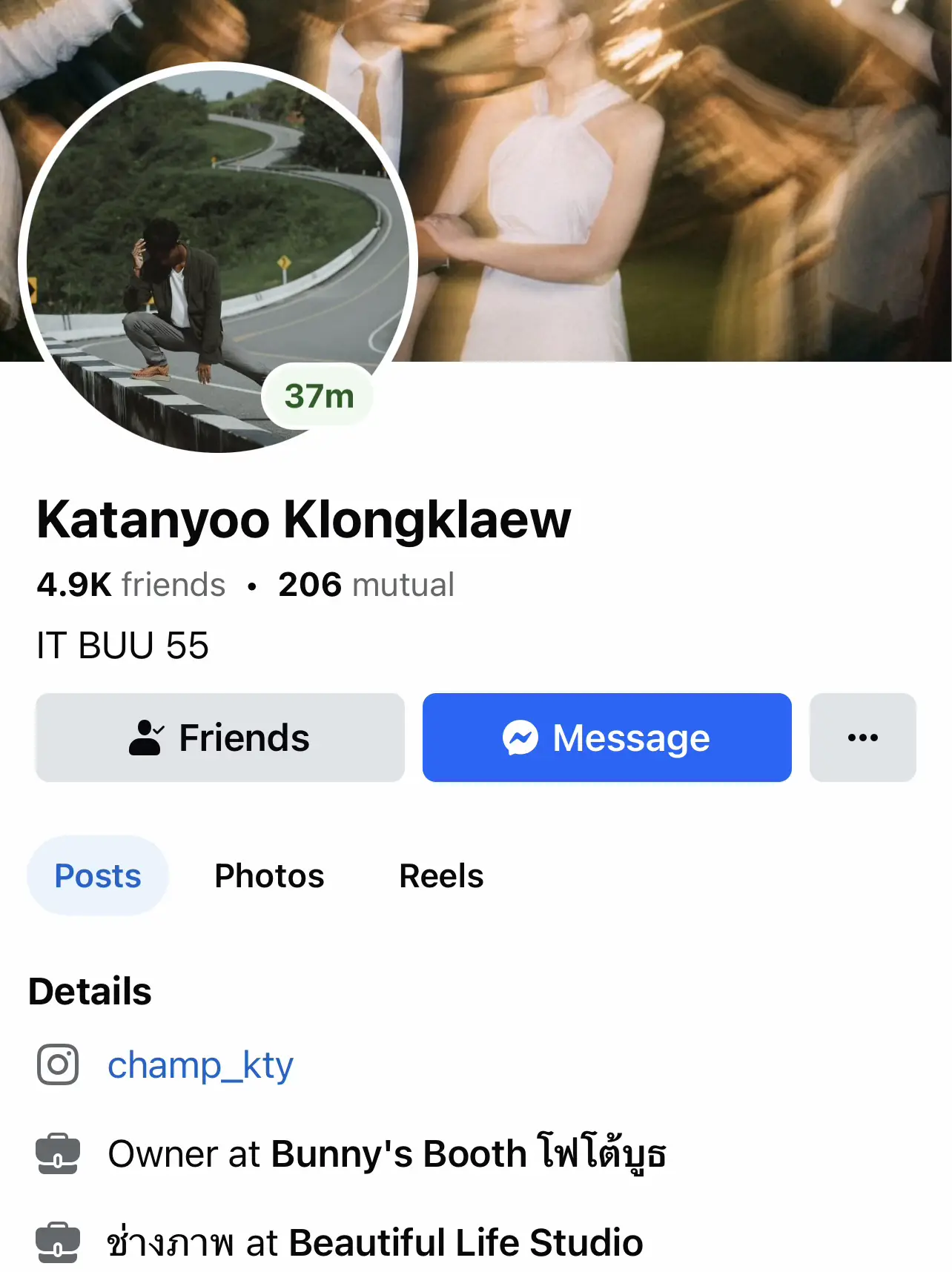This screenshot has width=952, height=1272.
Task: View the 4.9K friends list
Action: tap(131, 585)
